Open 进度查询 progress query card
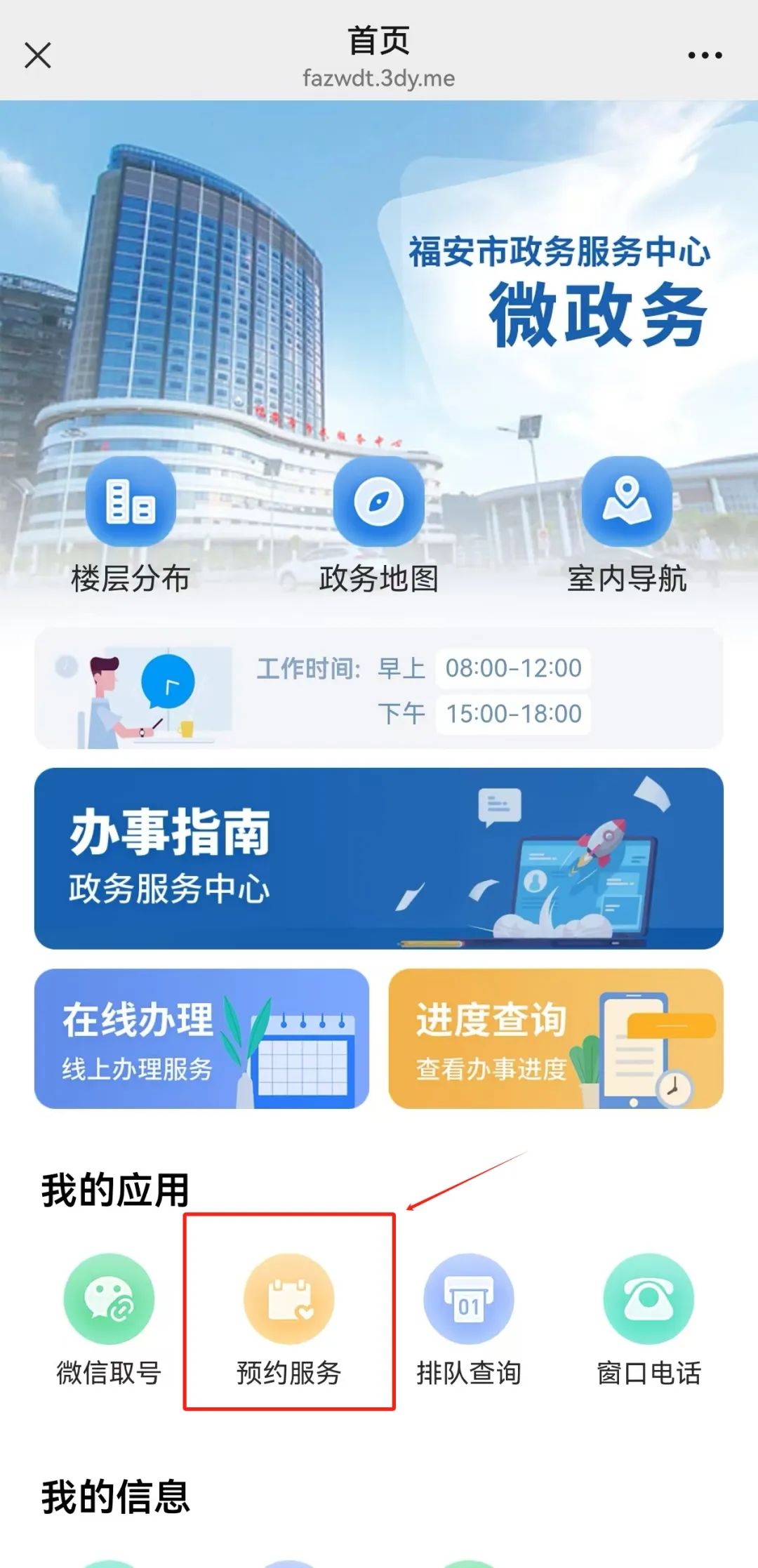The image size is (758, 1568). click(x=556, y=1039)
